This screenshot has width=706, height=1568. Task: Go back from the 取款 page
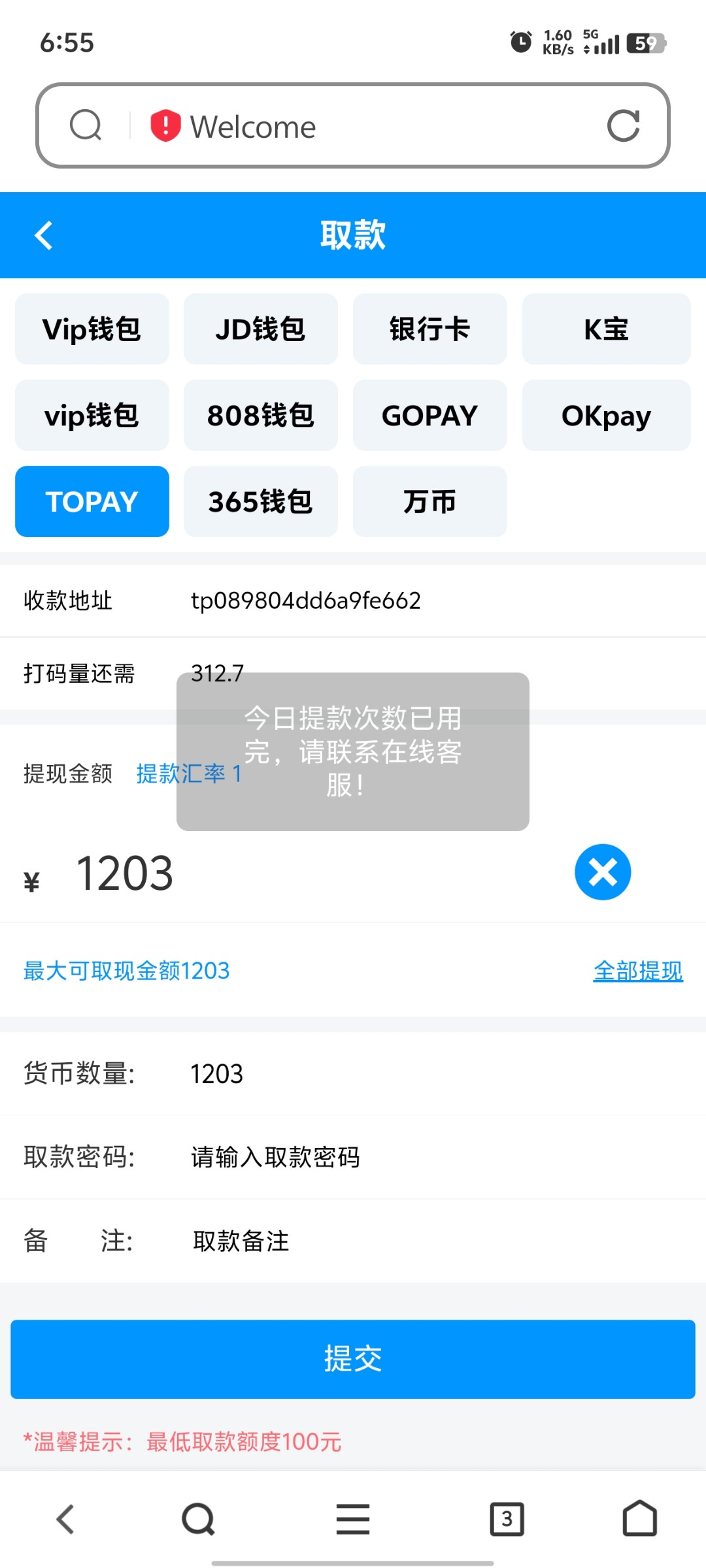44,235
